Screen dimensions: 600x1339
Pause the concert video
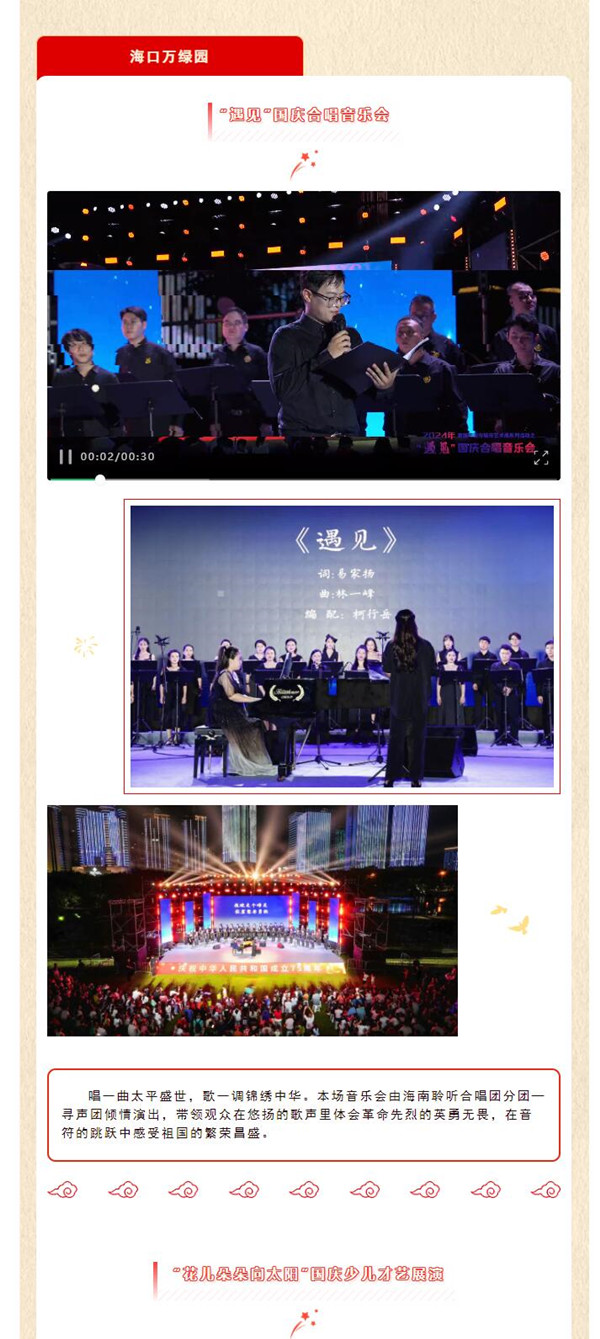coord(65,457)
